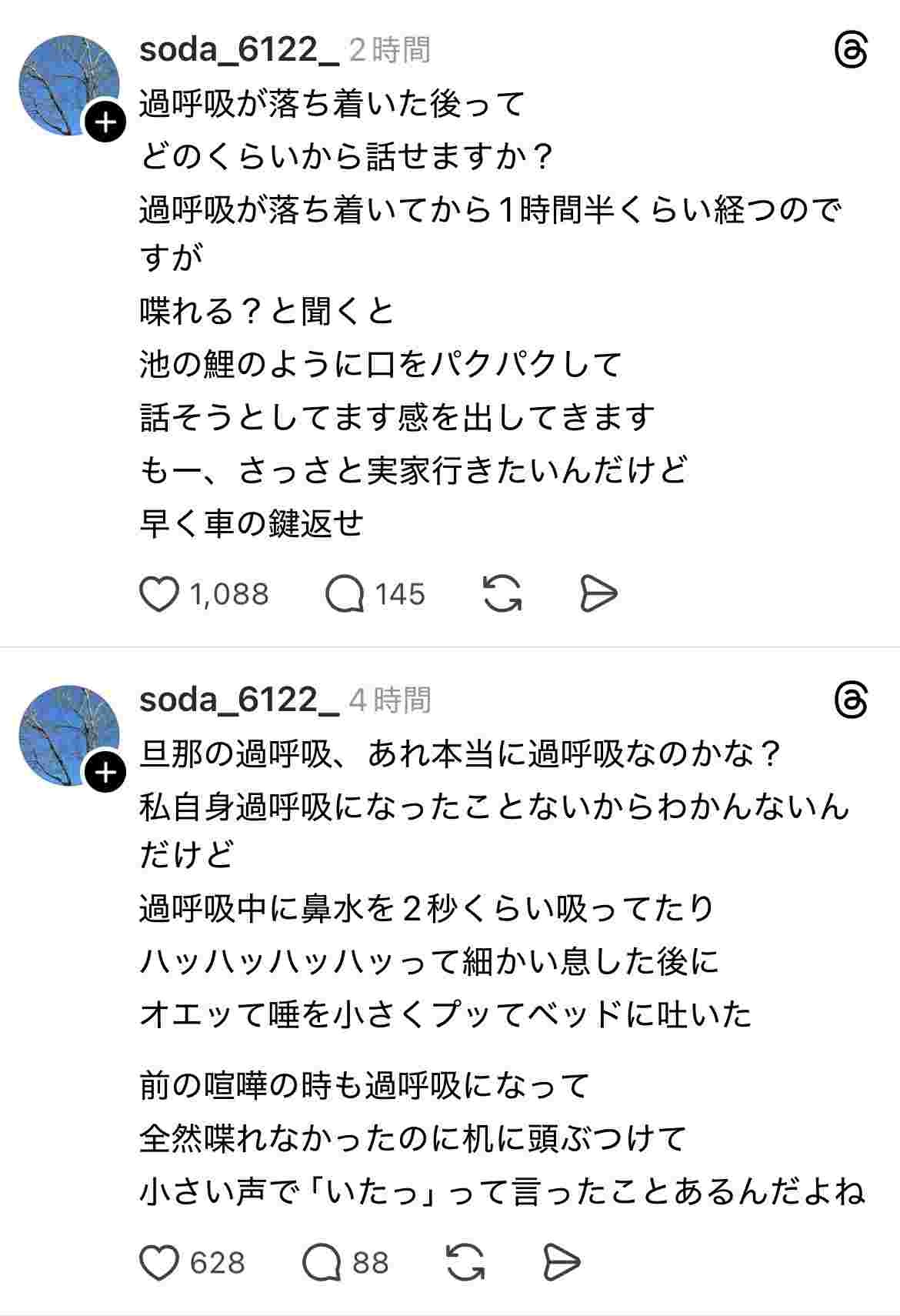Open soda_6122_ profile from the 4時間 post username
The width and height of the screenshot is (900, 1316).
(239, 700)
